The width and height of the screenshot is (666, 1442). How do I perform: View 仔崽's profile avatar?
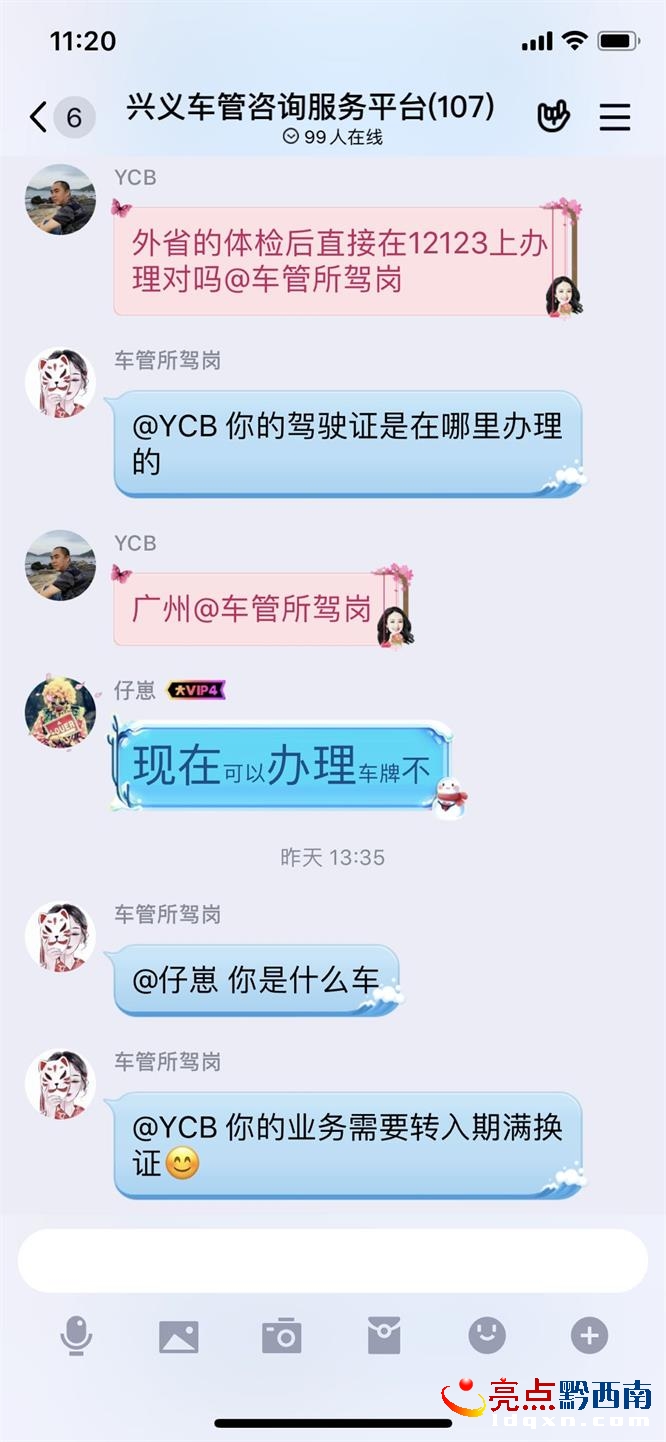point(60,712)
